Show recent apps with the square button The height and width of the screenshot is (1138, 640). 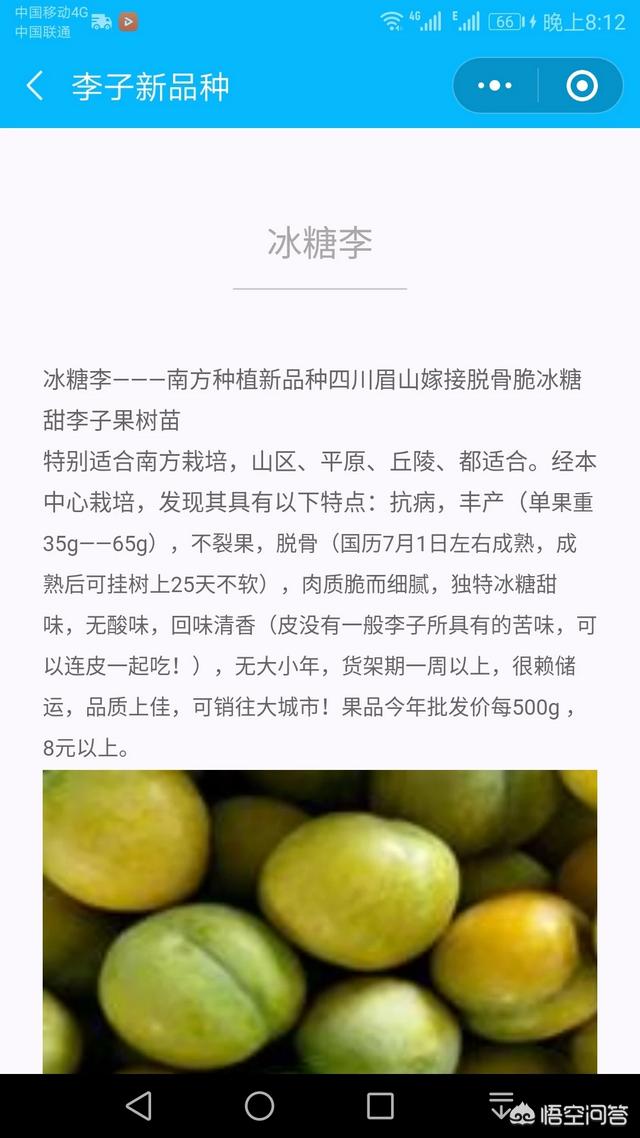click(x=380, y=1106)
